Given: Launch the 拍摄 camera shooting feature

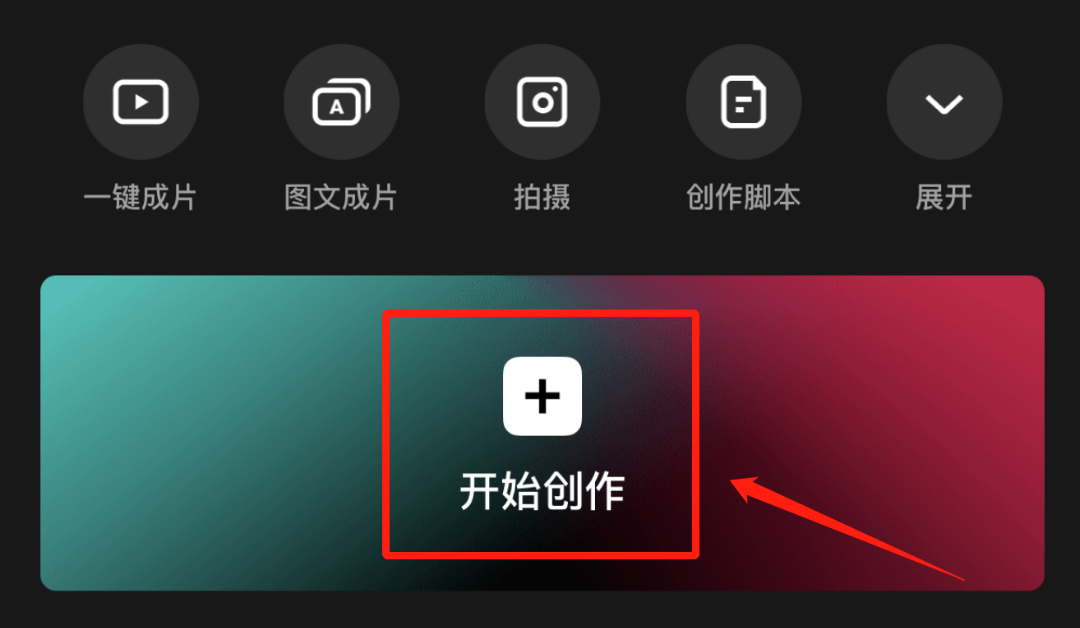Looking at the screenshot, I should click(542, 102).
